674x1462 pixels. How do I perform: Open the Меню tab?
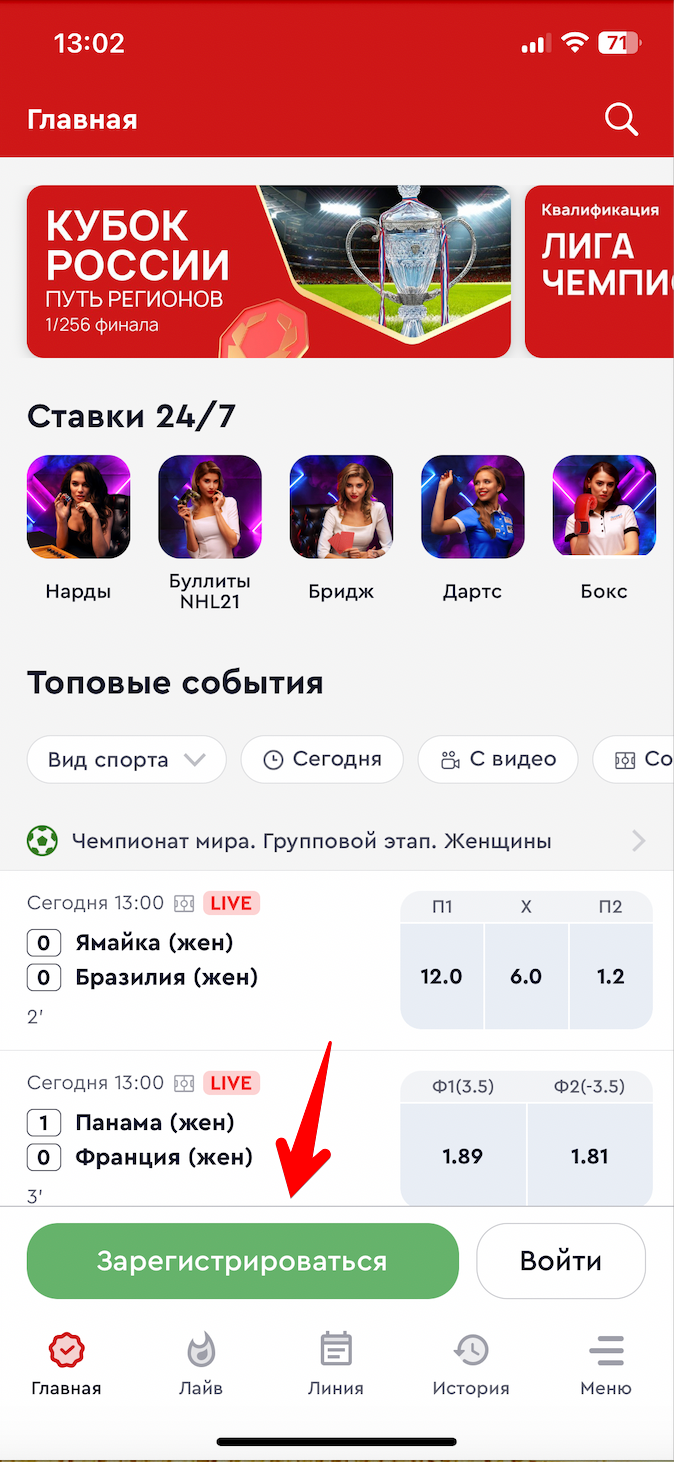click(606, 1364)
